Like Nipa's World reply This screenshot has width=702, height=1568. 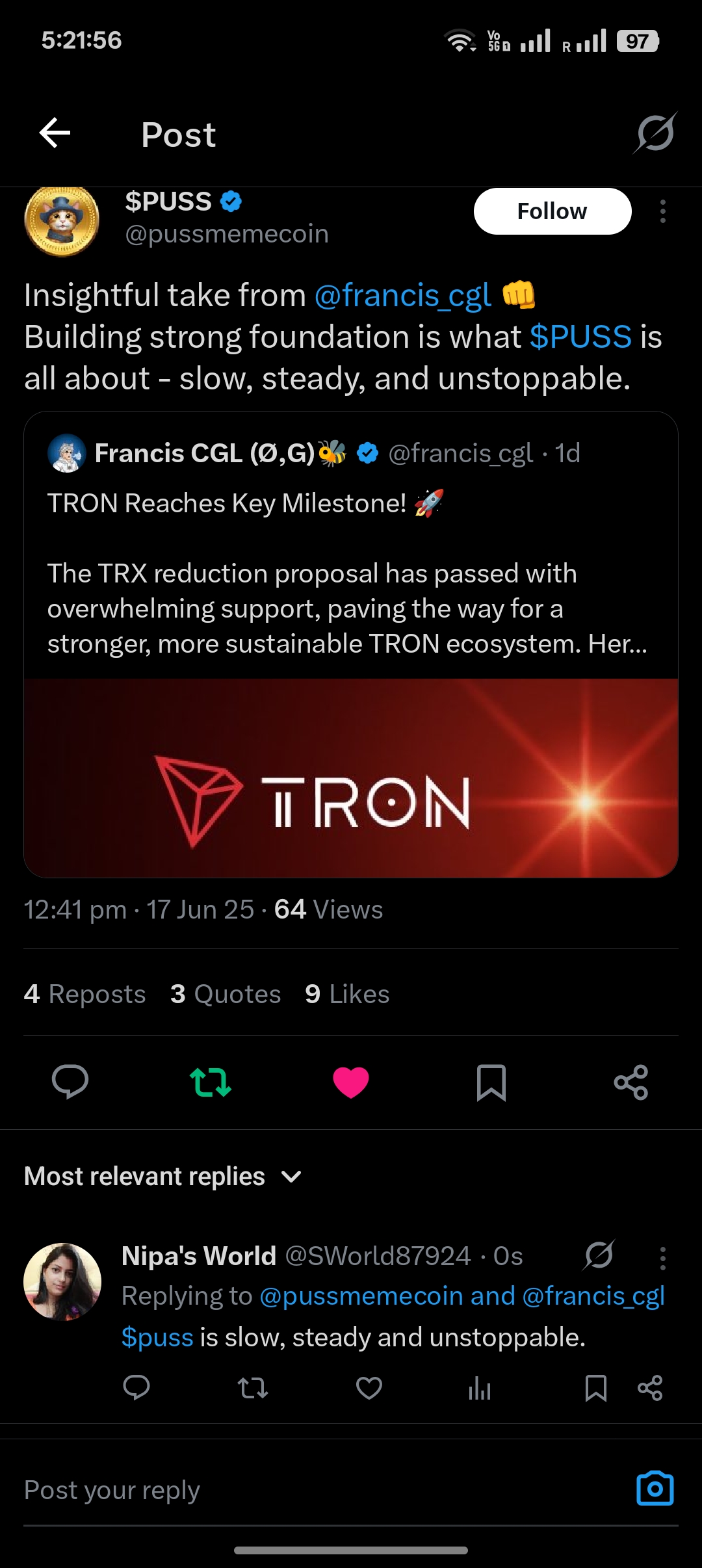pos(369,1389)
